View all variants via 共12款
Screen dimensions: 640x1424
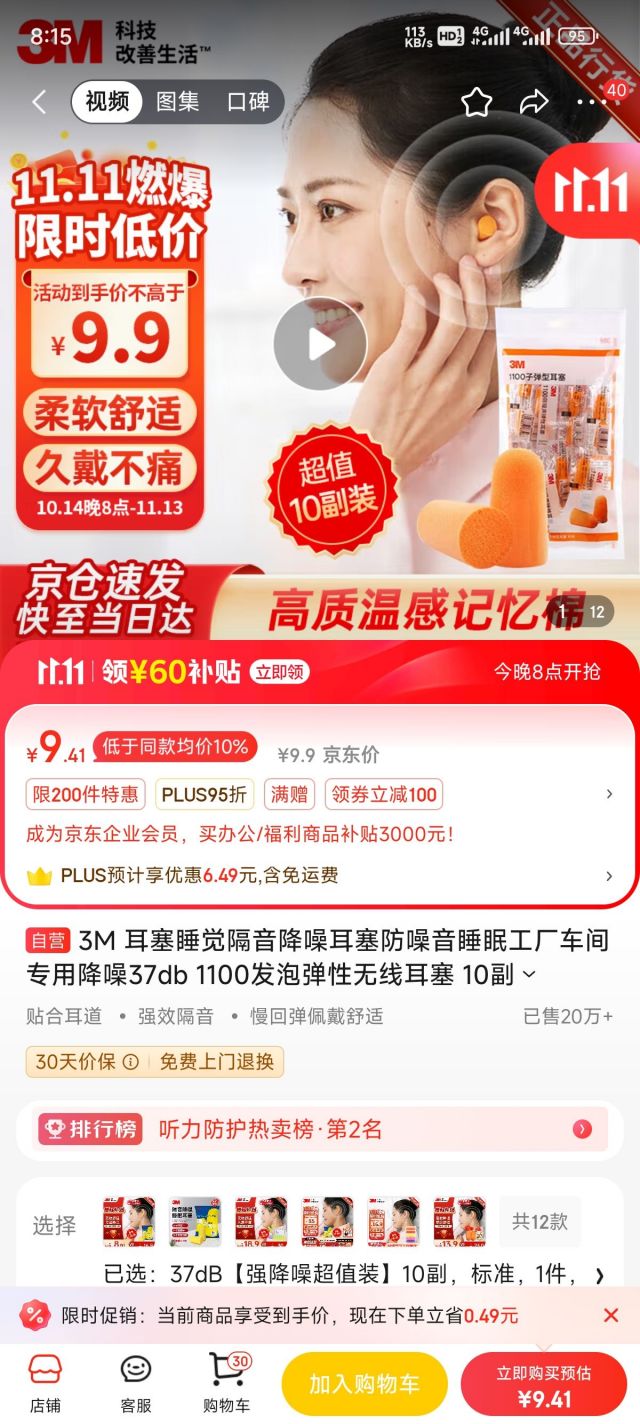pos(540,1221)
